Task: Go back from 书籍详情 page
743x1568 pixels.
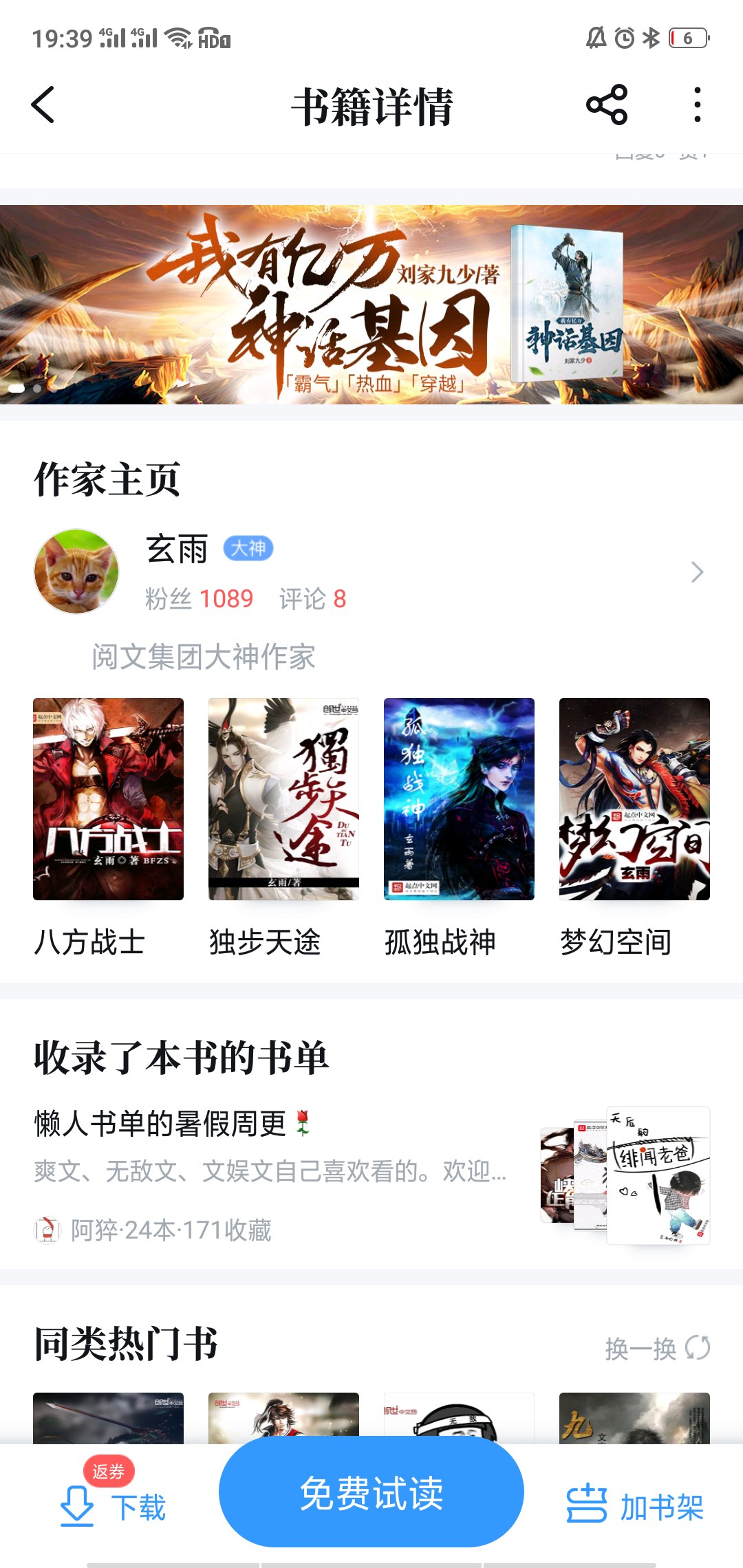Action: [x=43, y=105]
